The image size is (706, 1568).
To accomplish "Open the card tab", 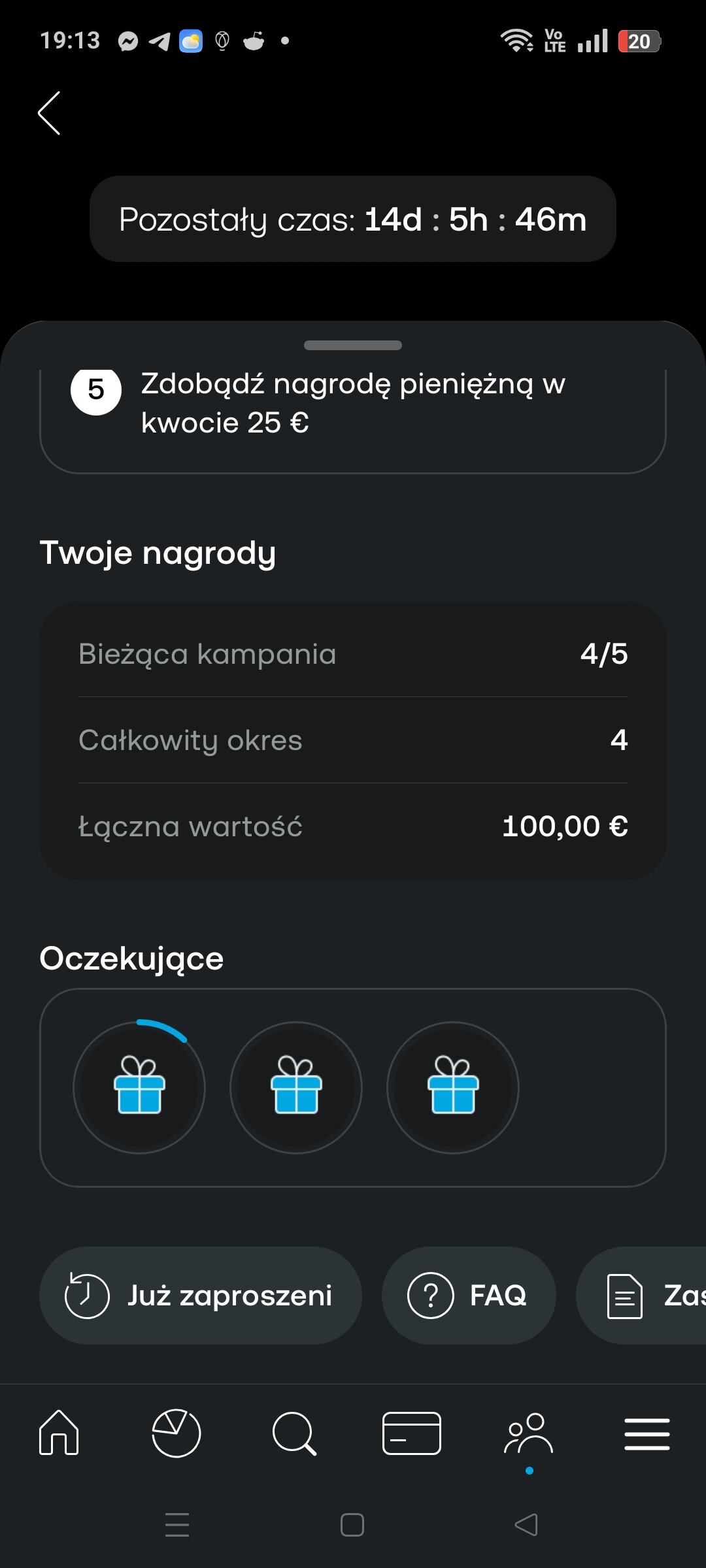I will 412,1433.
